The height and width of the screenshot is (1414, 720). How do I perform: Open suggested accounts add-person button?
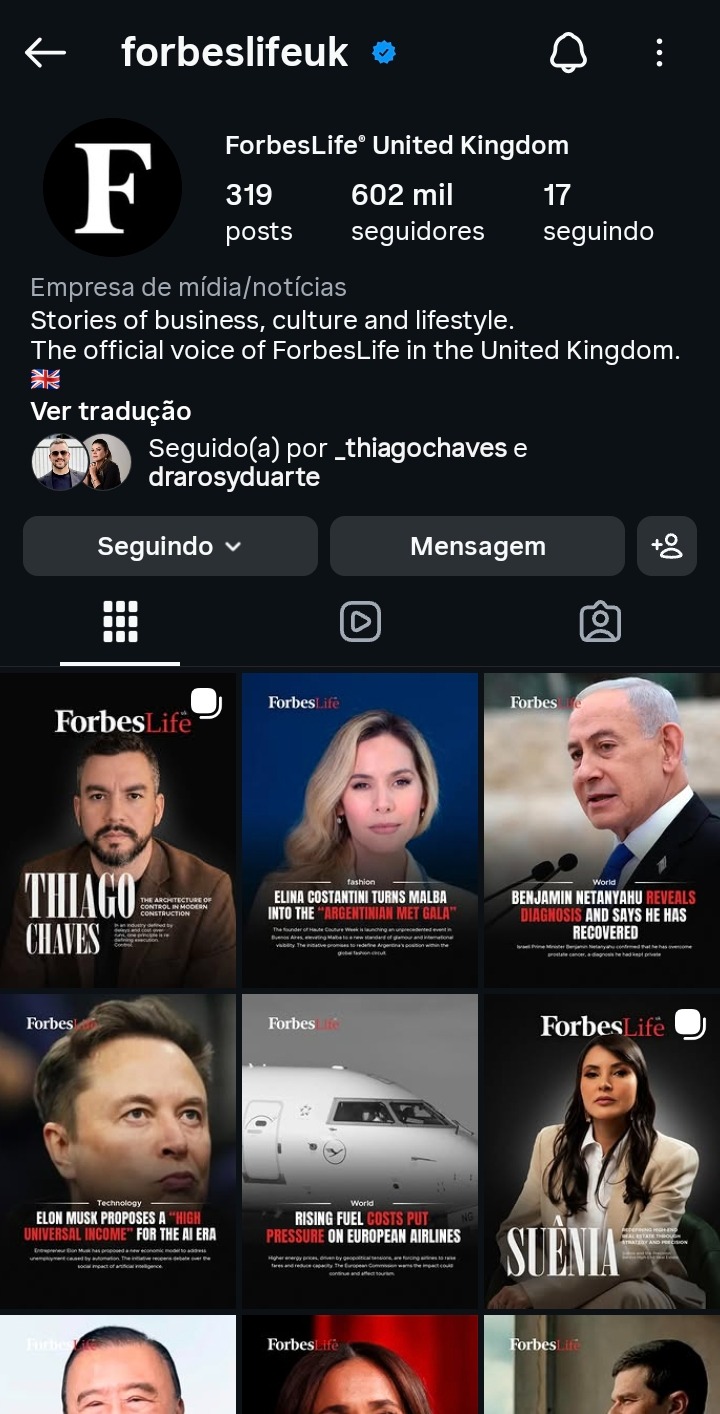[667, 546]
